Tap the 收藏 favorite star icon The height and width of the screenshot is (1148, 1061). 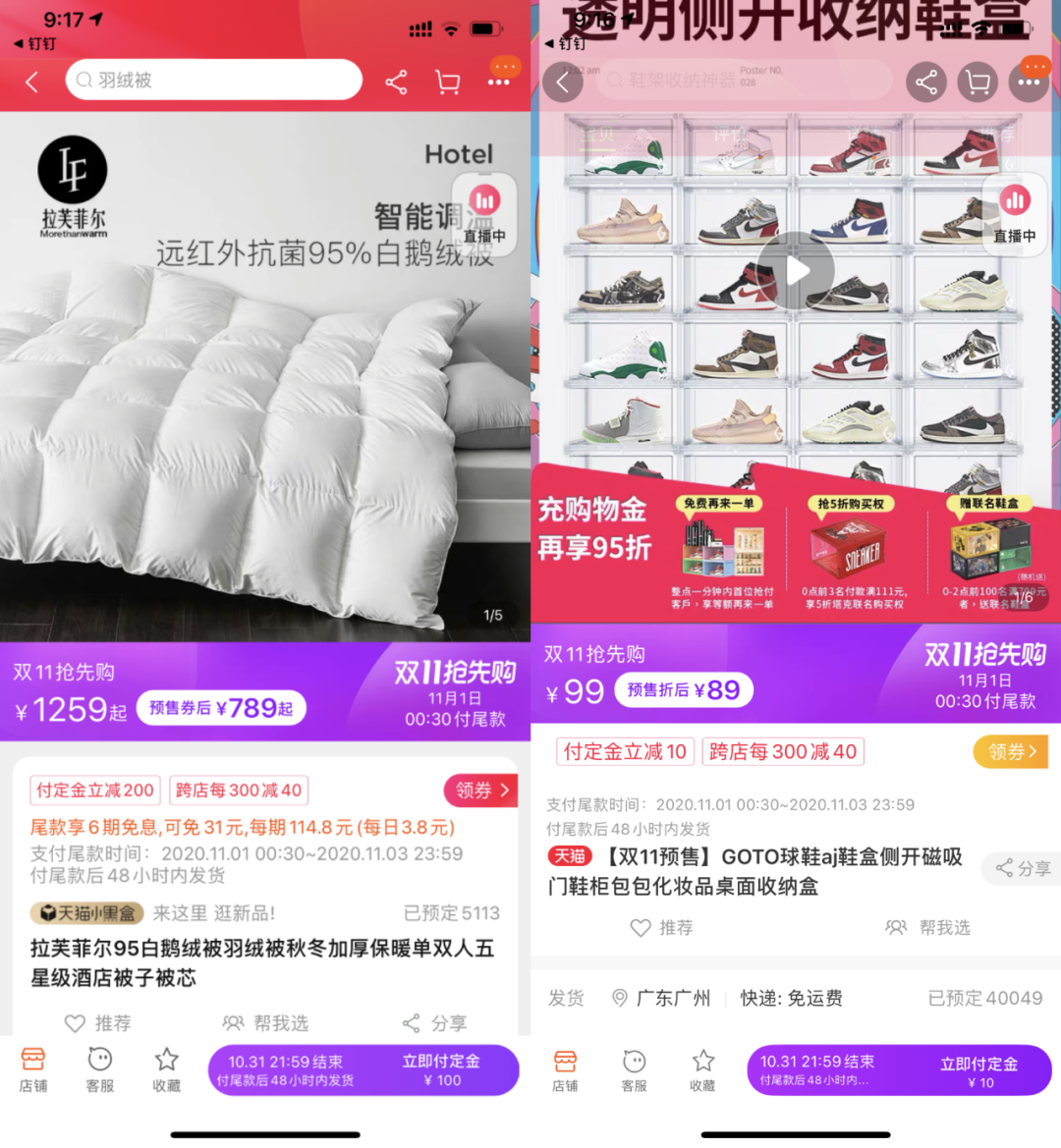(x=165, y=1068)
